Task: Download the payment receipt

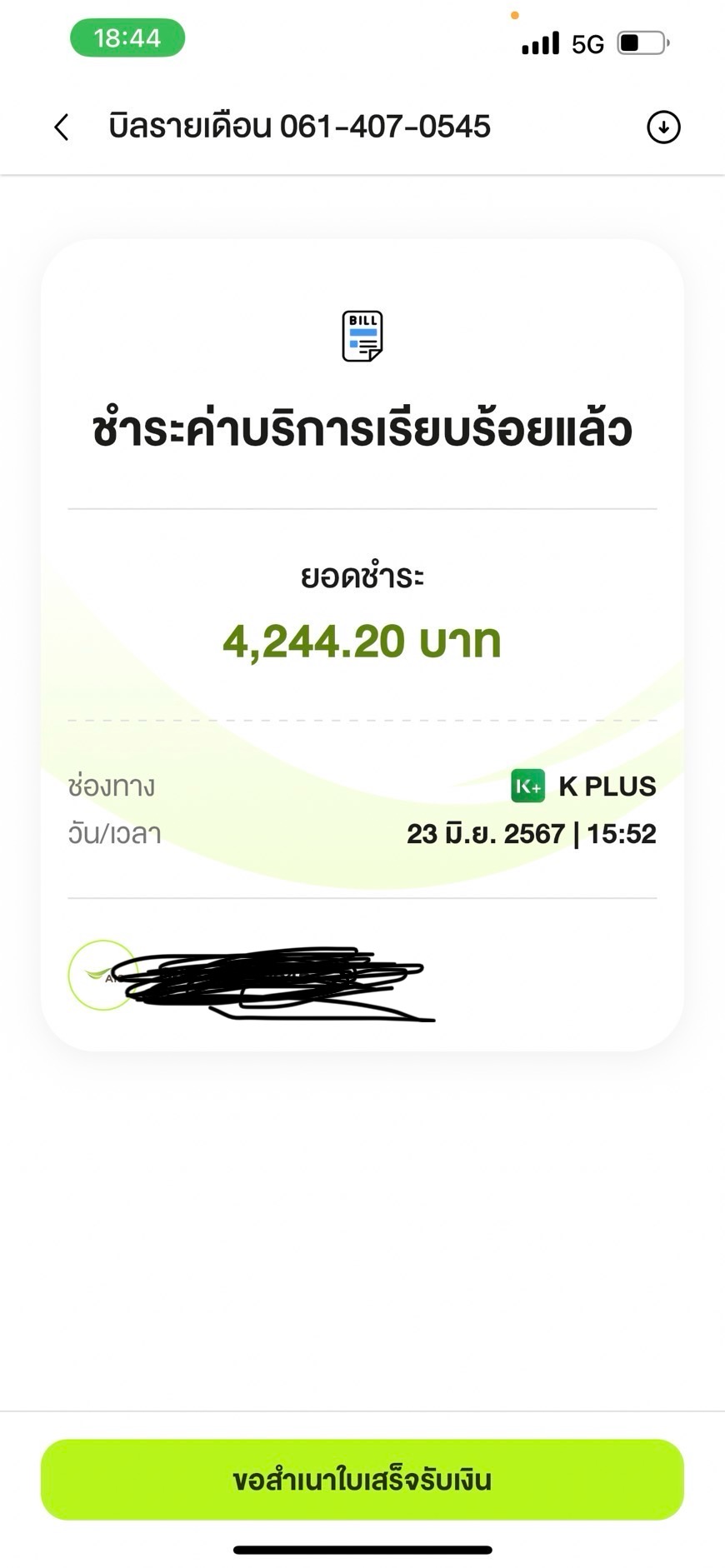Action: (x=663, y=127)
